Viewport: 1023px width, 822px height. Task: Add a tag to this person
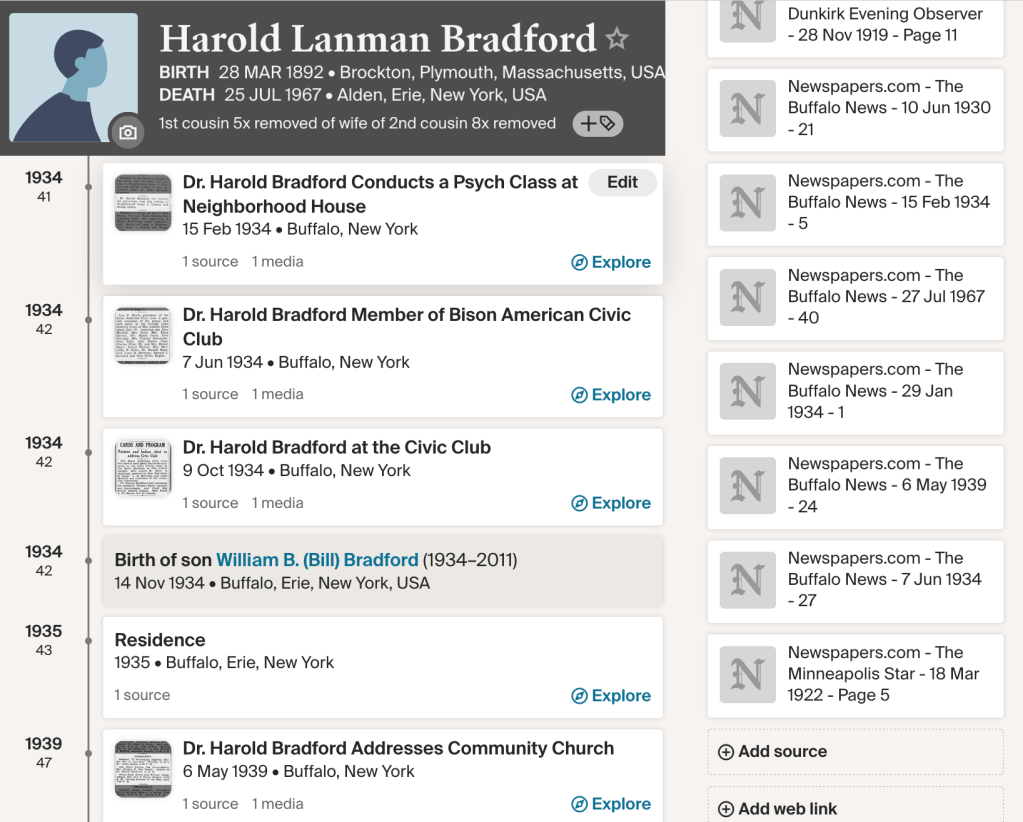(598, 123)
